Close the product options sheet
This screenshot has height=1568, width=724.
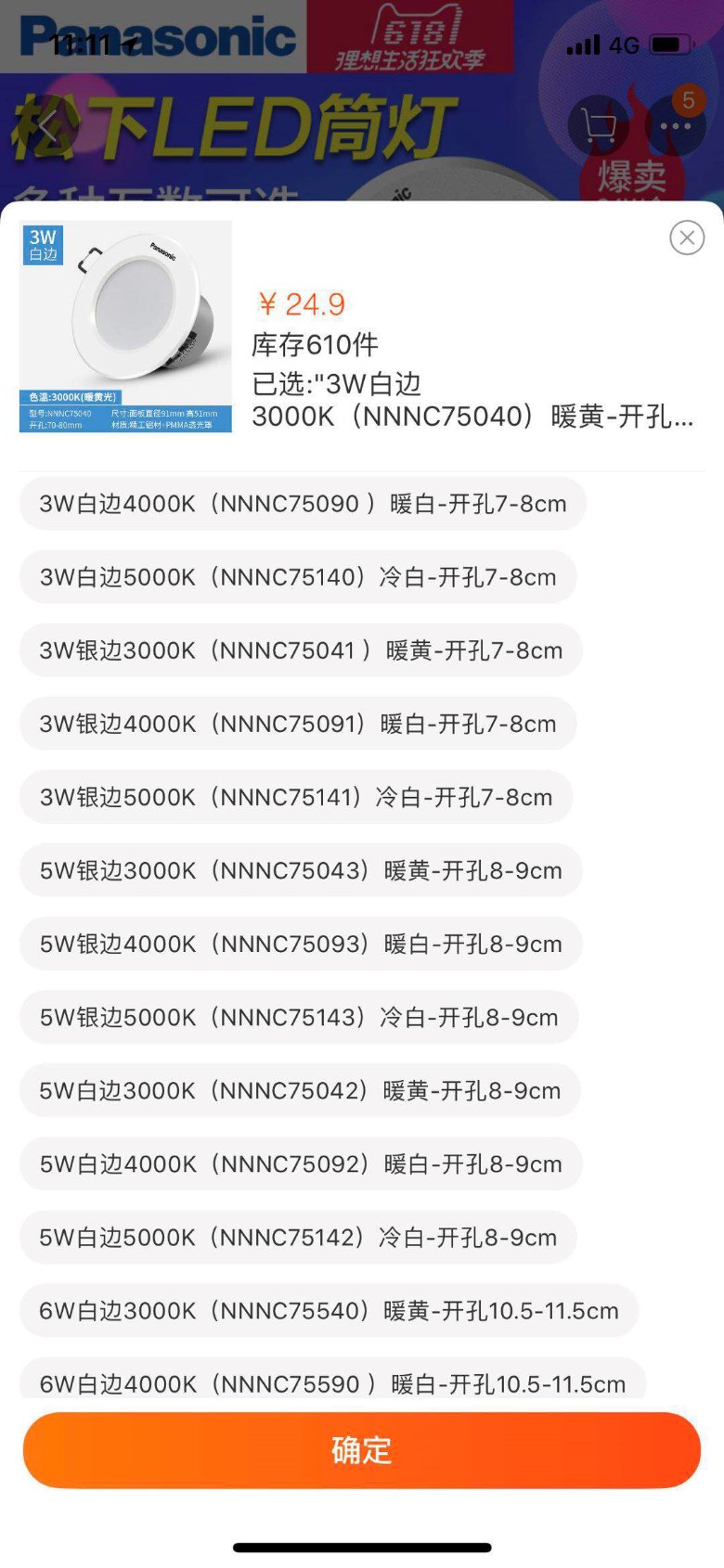(x=687, y=238)
